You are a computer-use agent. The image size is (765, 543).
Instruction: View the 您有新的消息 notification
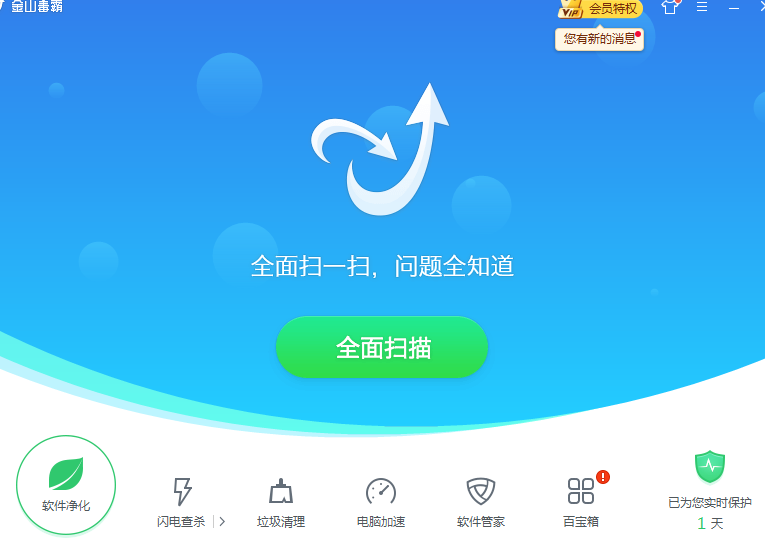tap(599, 39)
